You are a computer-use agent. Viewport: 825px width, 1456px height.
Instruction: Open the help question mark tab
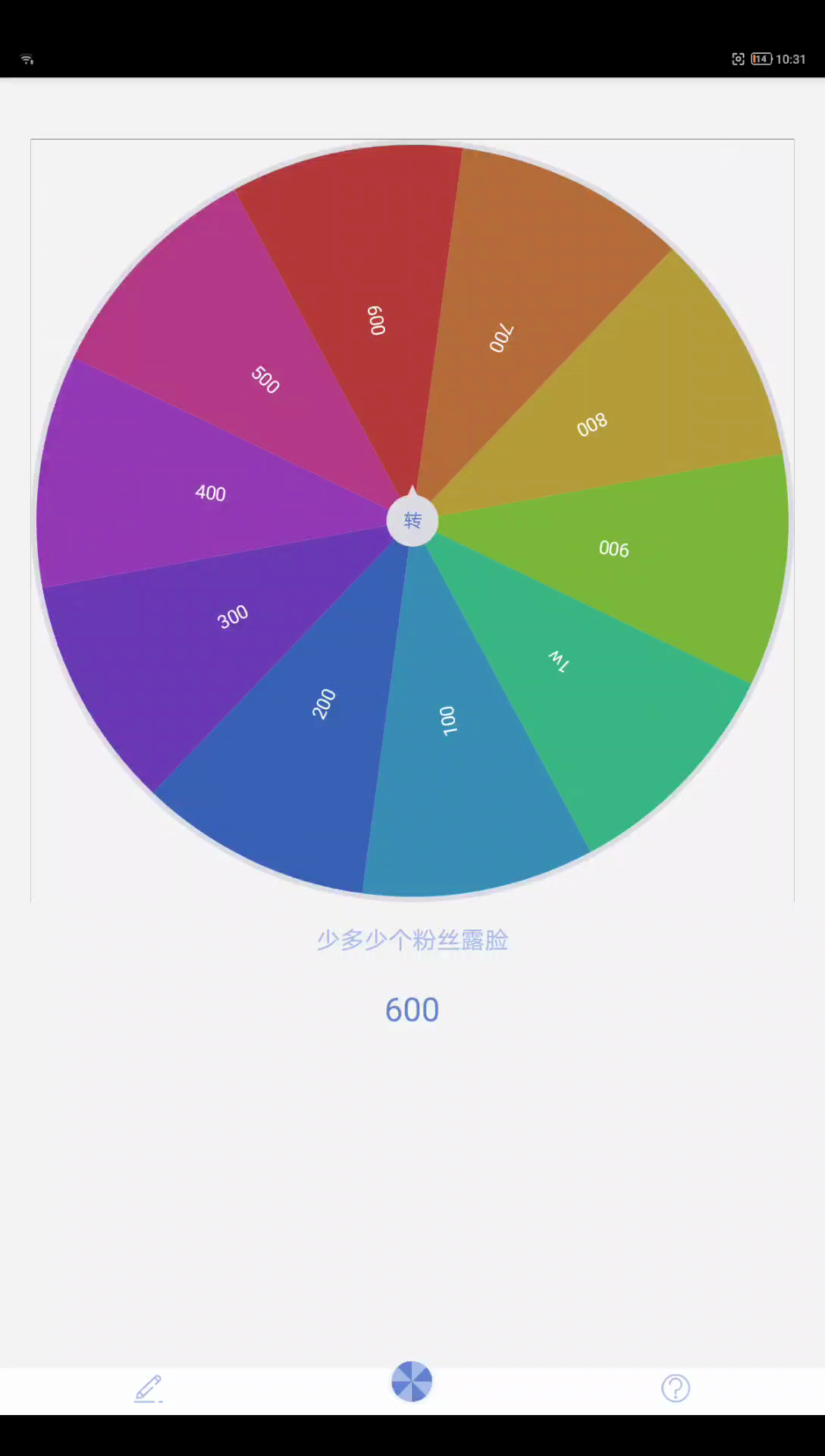pos(675,1389)
